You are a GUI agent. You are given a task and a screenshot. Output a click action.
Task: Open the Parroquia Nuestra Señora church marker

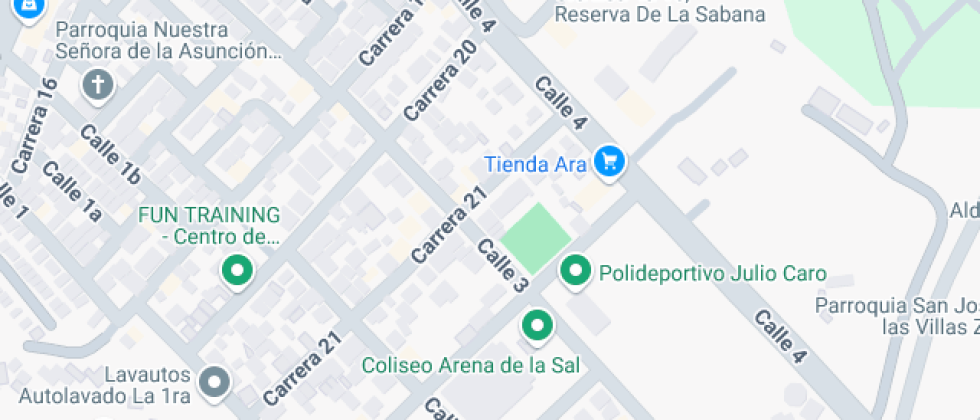tap(98, 86)
